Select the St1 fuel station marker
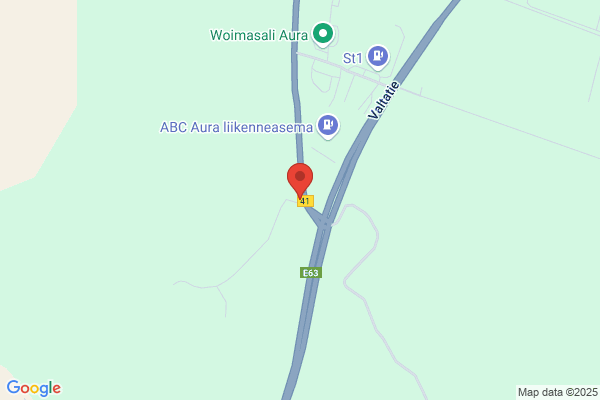 click(x=378, y=57)
